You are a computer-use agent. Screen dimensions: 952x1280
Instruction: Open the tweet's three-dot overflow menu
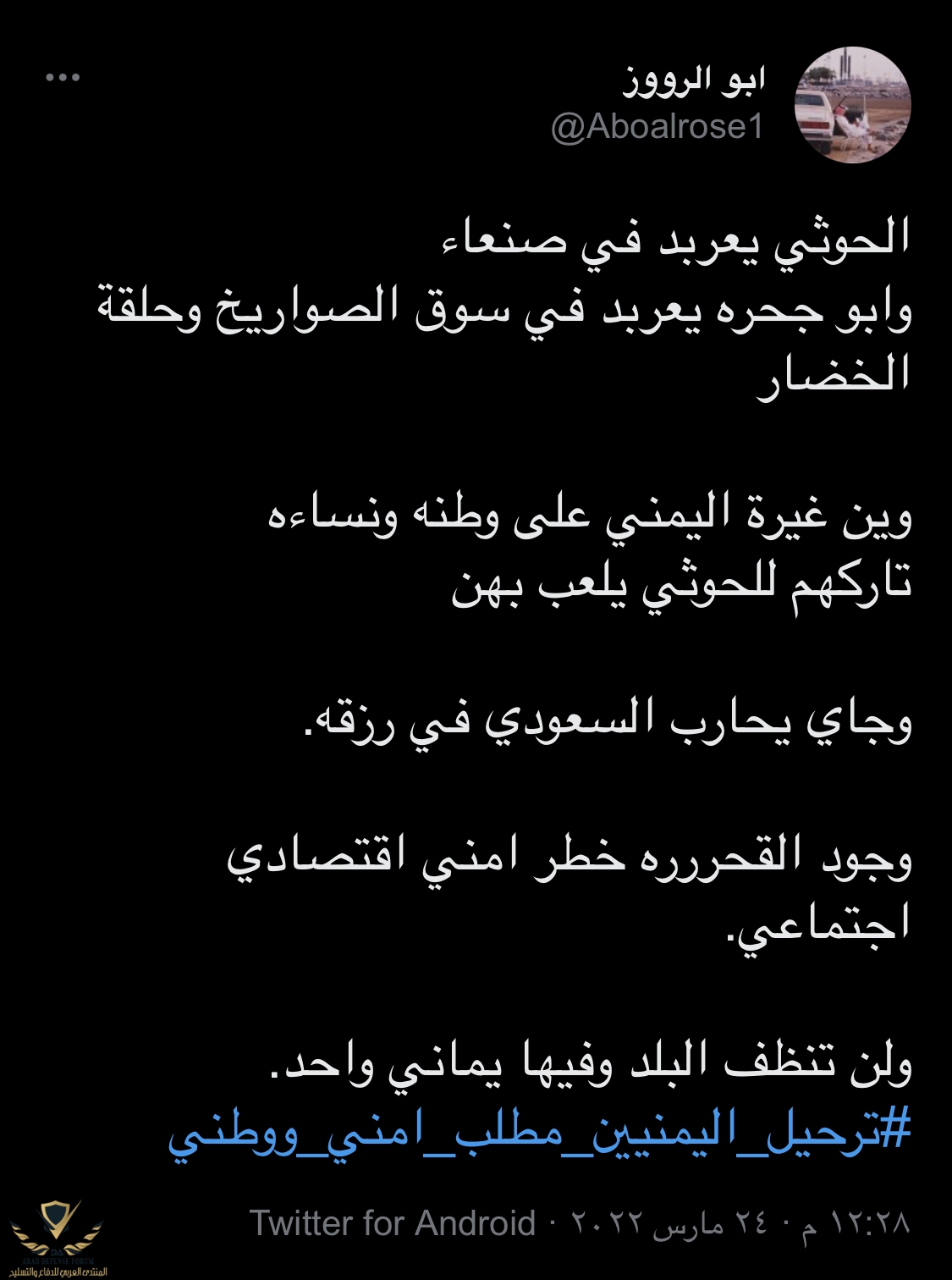(63, 78)
